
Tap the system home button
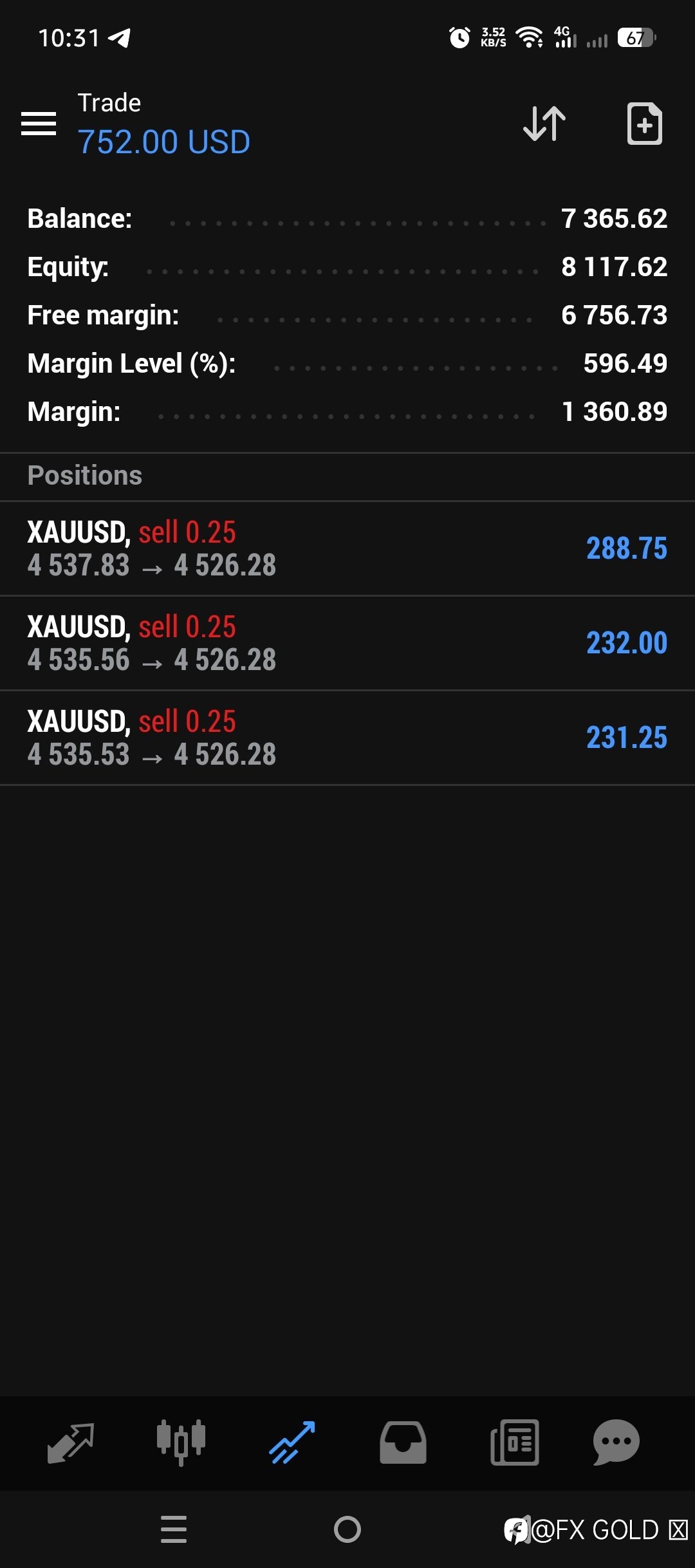(347, 1529)
